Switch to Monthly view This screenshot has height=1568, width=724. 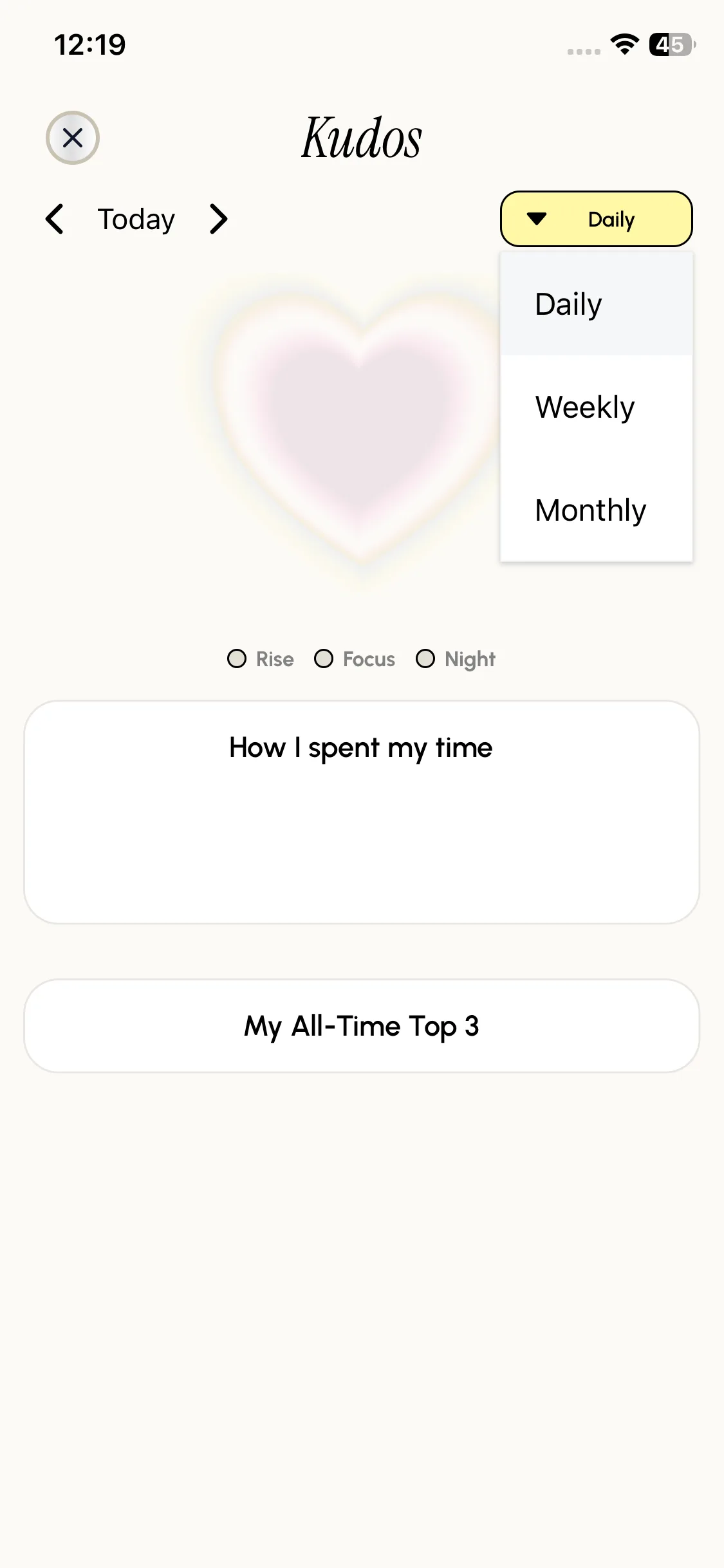tap(596, 510)
